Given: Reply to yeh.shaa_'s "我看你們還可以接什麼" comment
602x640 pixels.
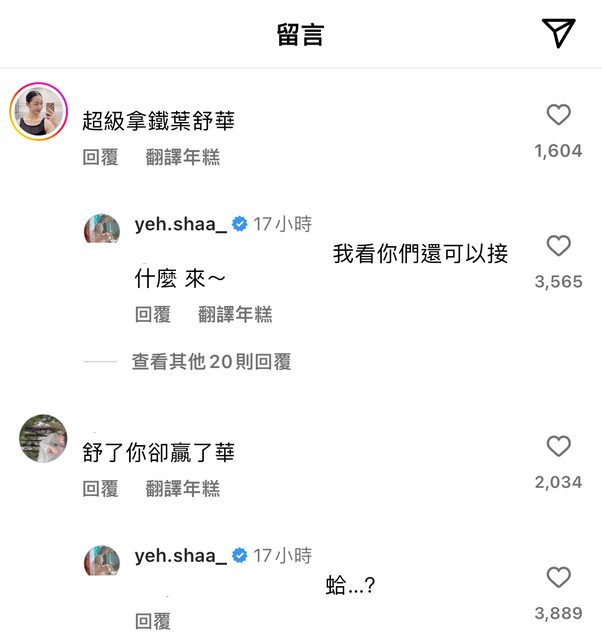Looking at the screenshot, I should coord(152,315).
